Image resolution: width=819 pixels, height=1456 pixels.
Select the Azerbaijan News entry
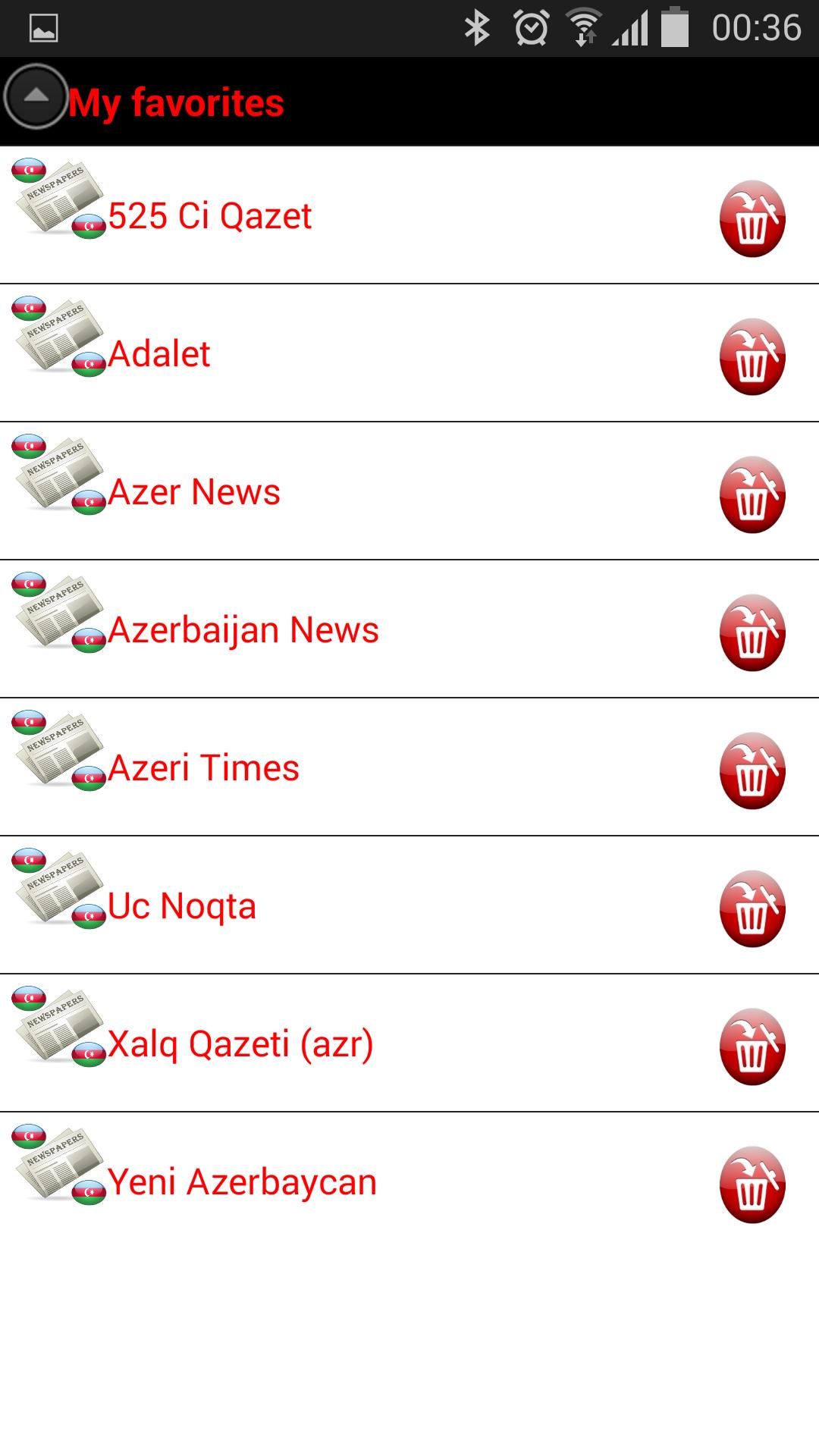pyautogui.click(x=243, y=630)
